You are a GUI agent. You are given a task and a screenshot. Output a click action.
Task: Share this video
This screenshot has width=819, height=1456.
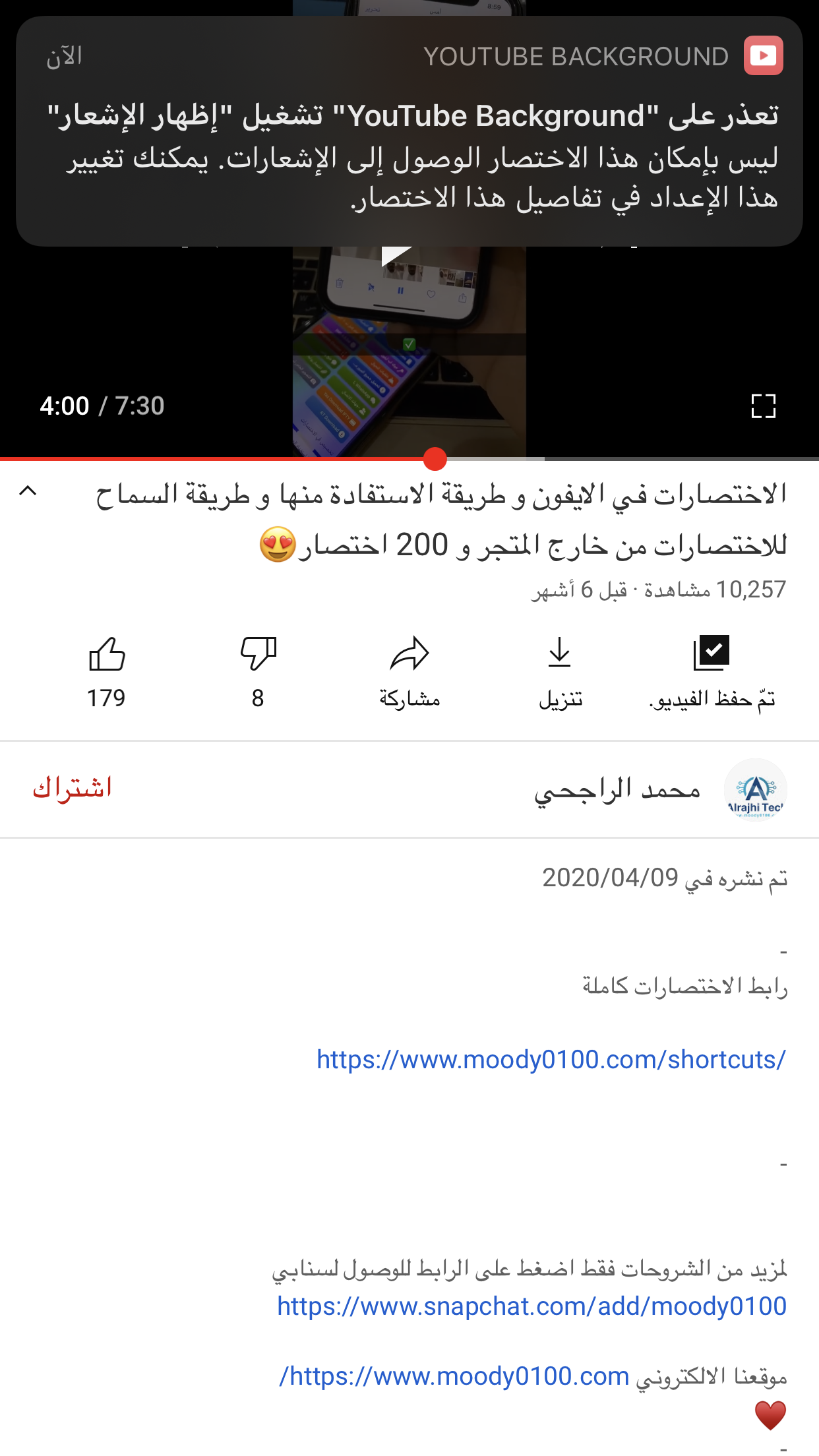coord(409,669)
